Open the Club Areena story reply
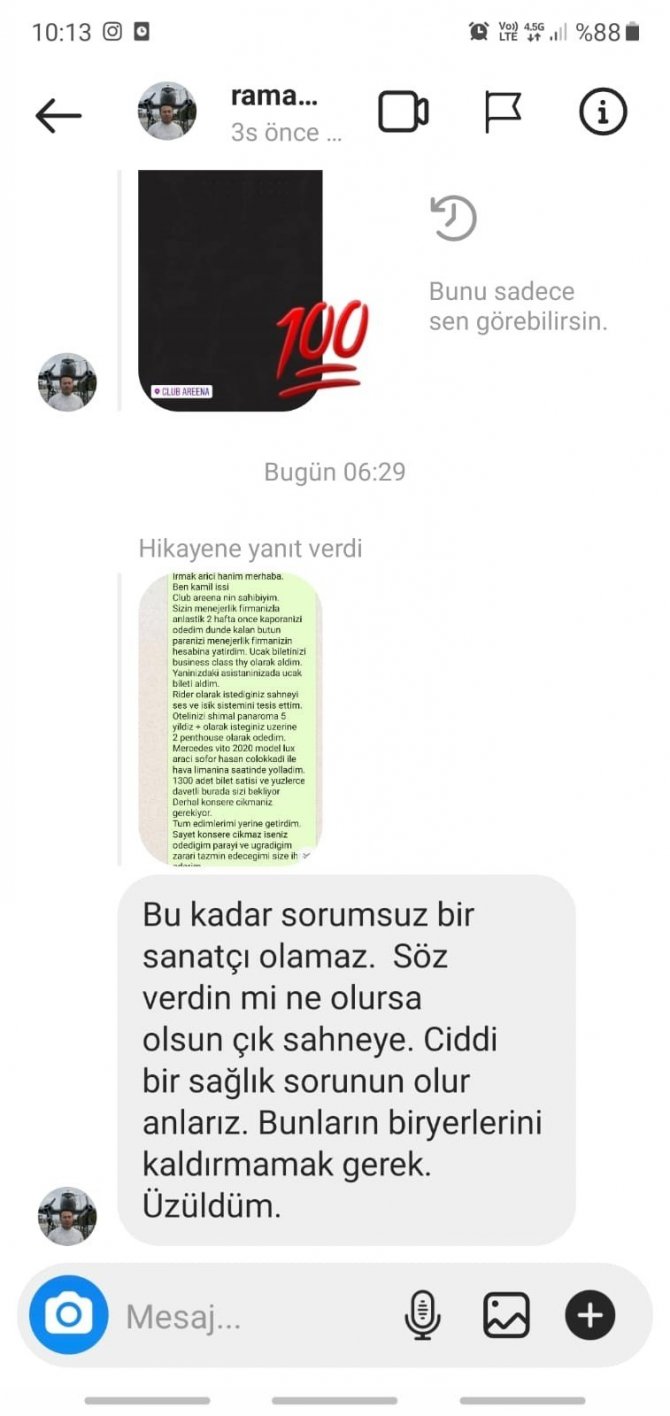Viewport: 670px width, 1416px height. [230, 290]
